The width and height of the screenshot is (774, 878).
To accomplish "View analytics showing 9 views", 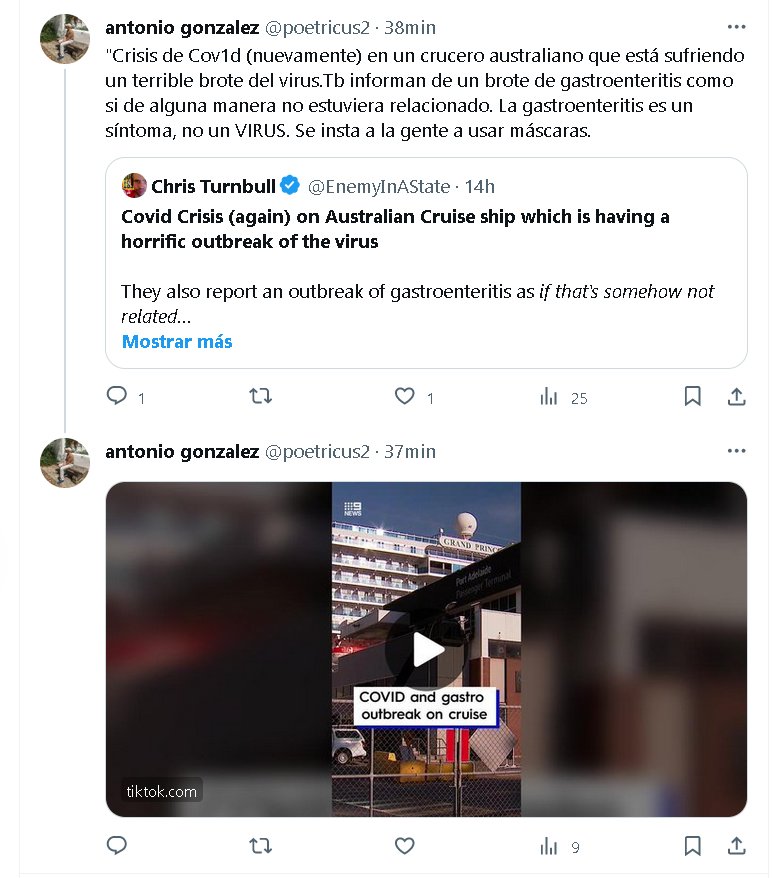I will [x=549, y=846].
